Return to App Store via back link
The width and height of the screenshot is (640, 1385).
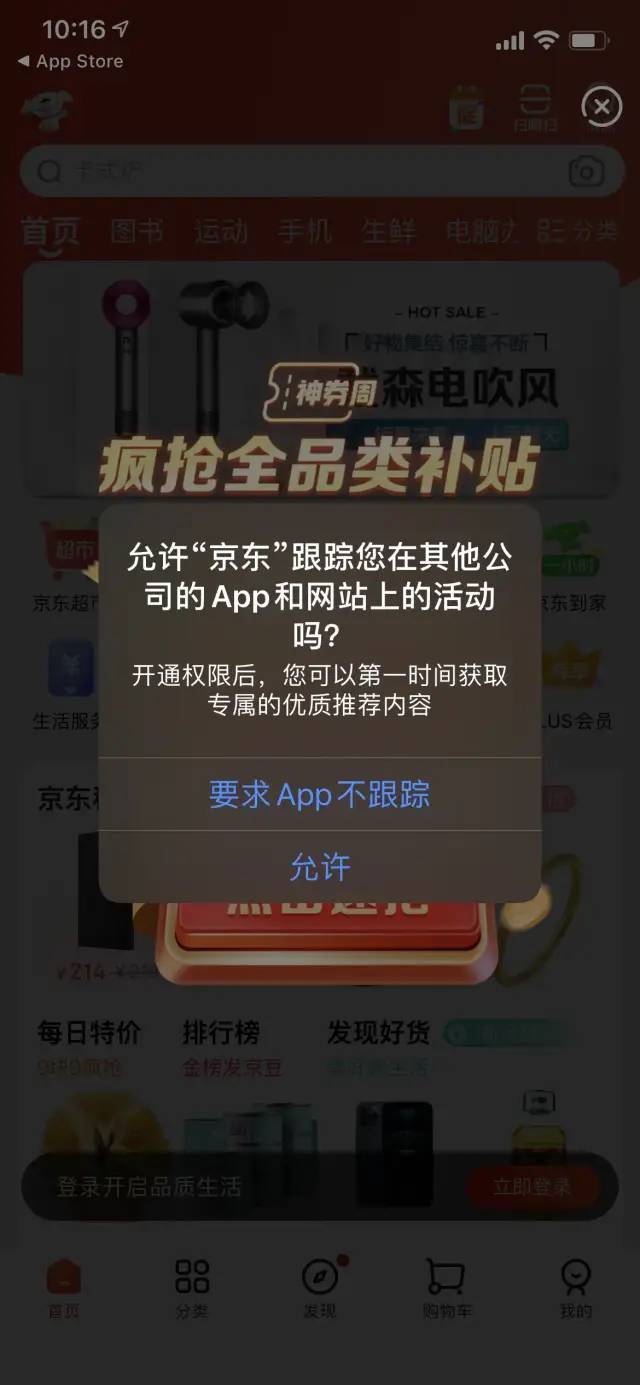[x=70, y=61]
